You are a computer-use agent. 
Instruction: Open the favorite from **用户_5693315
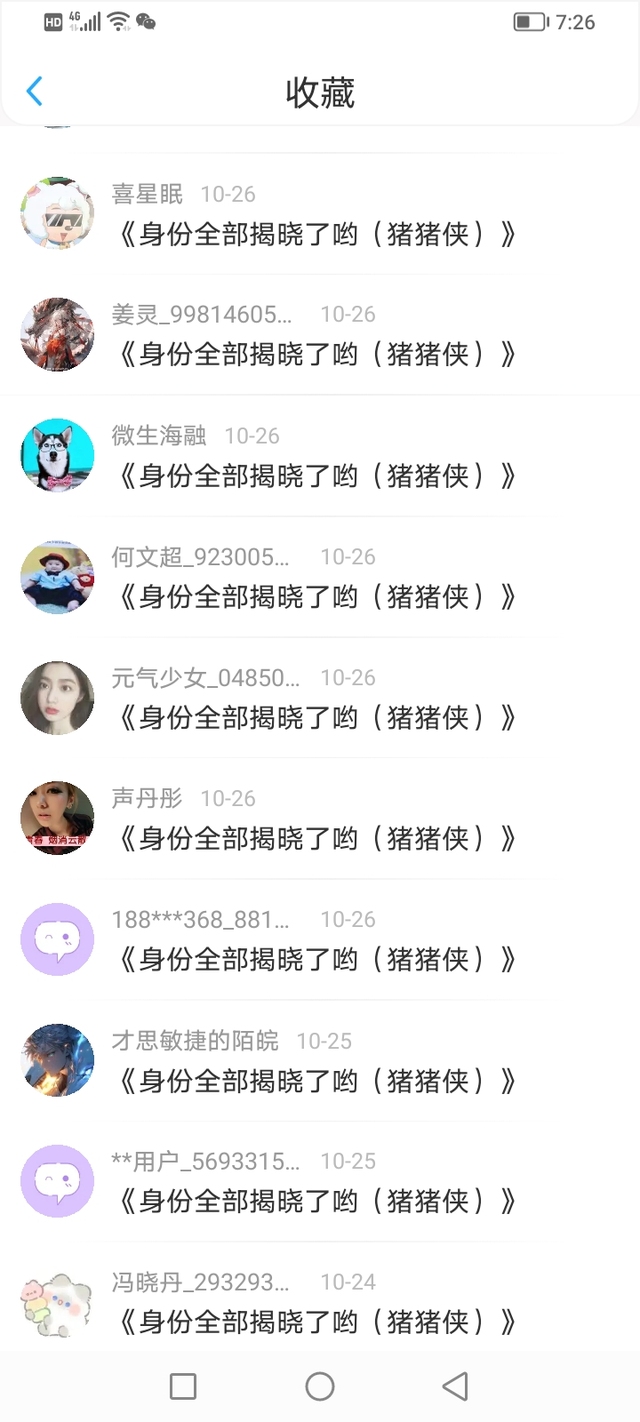click(x=317, y=1201)
